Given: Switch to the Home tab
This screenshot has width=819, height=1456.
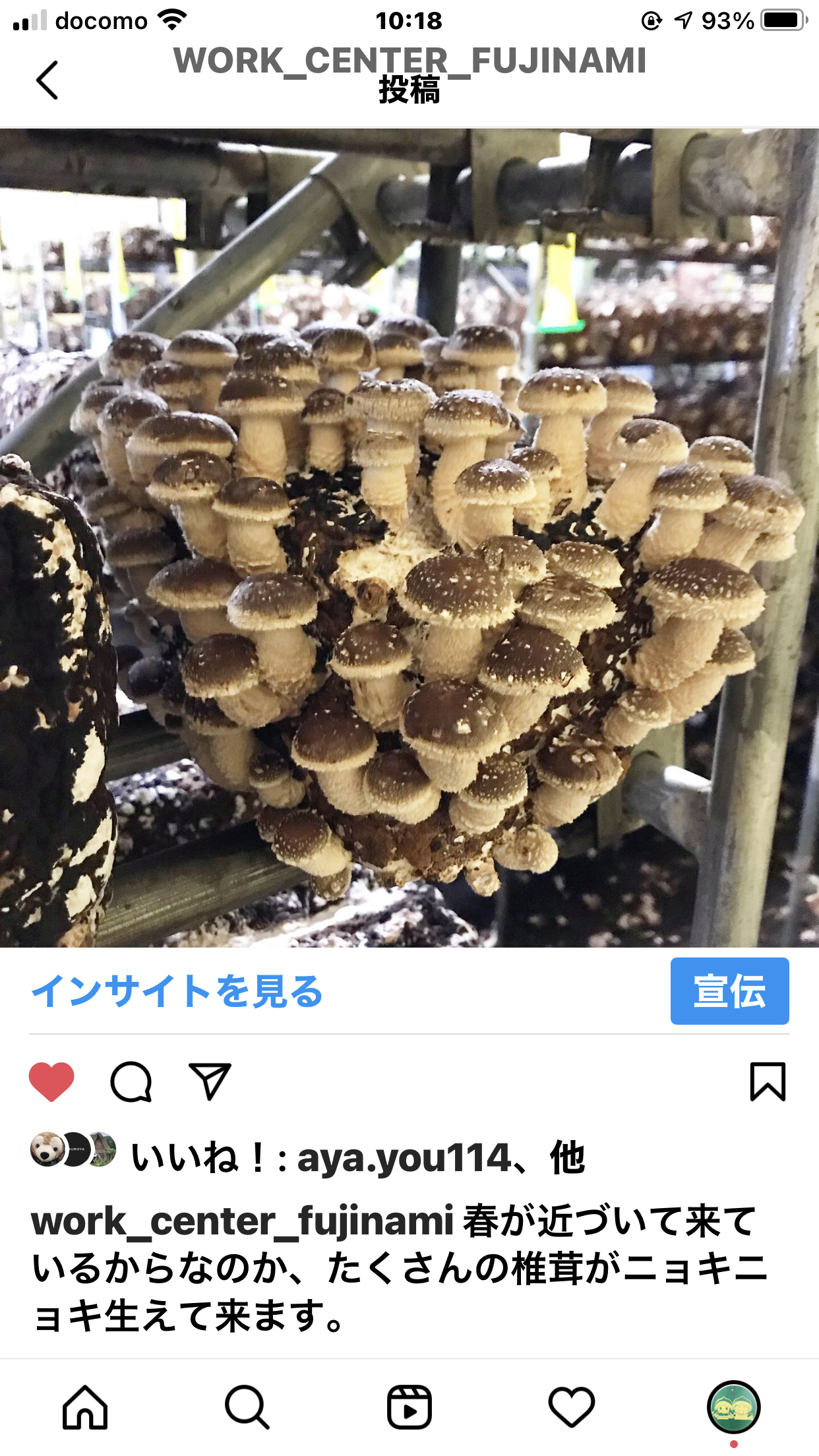Looking at the screenshot, I should coord(85,1407).
